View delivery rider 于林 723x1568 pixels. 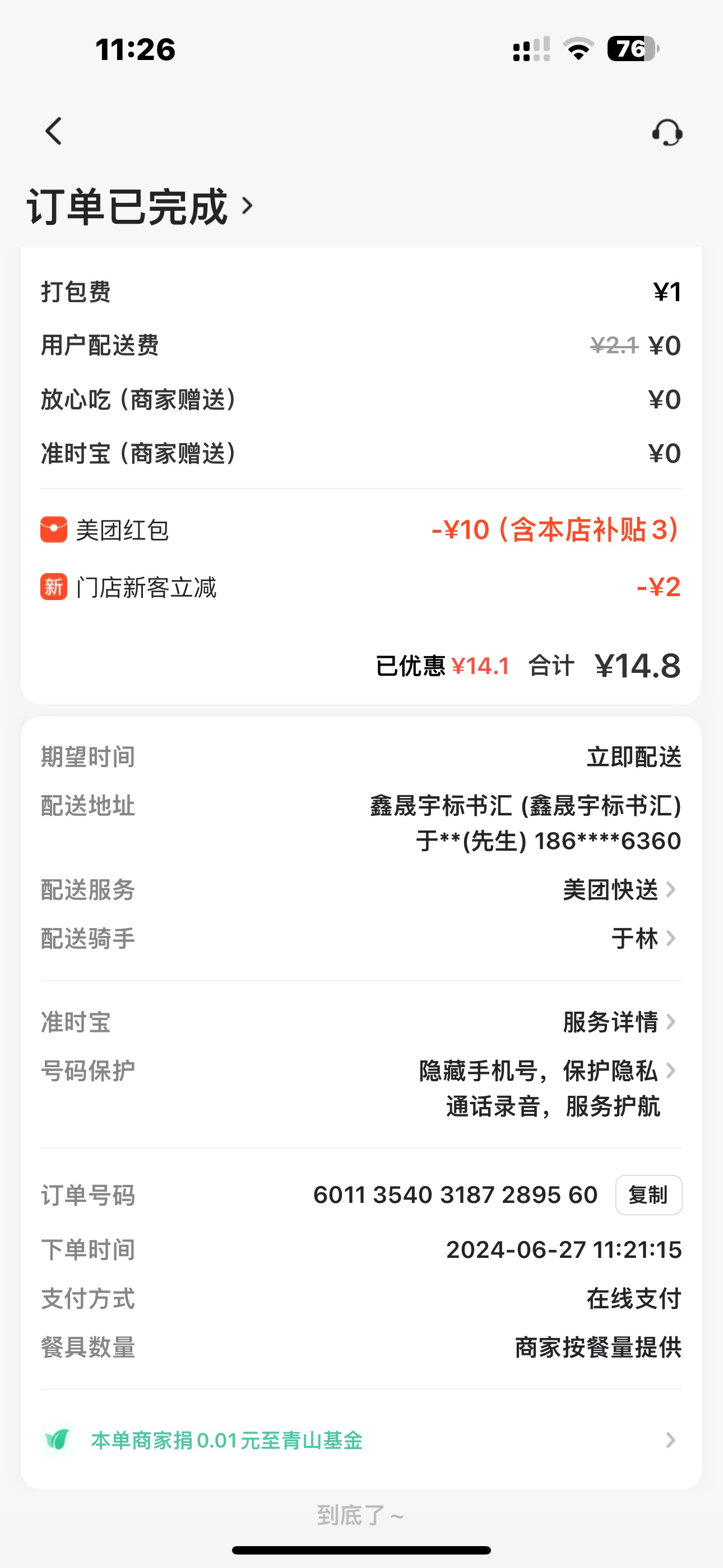click(643, 939)
